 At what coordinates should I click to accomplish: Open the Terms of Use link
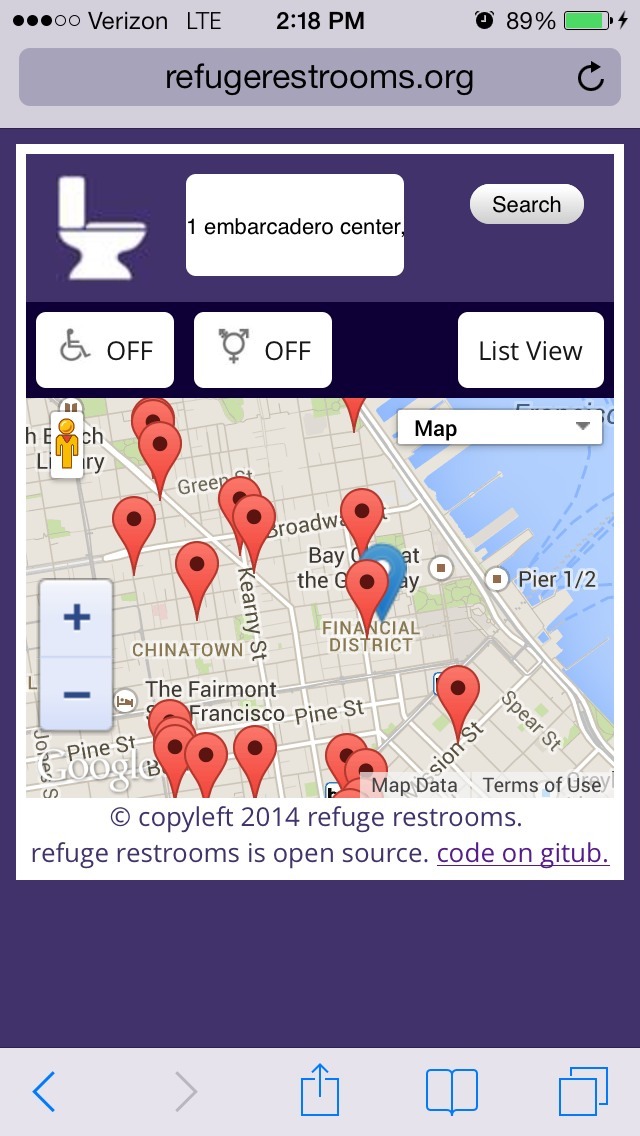click(x=543, y=785)
